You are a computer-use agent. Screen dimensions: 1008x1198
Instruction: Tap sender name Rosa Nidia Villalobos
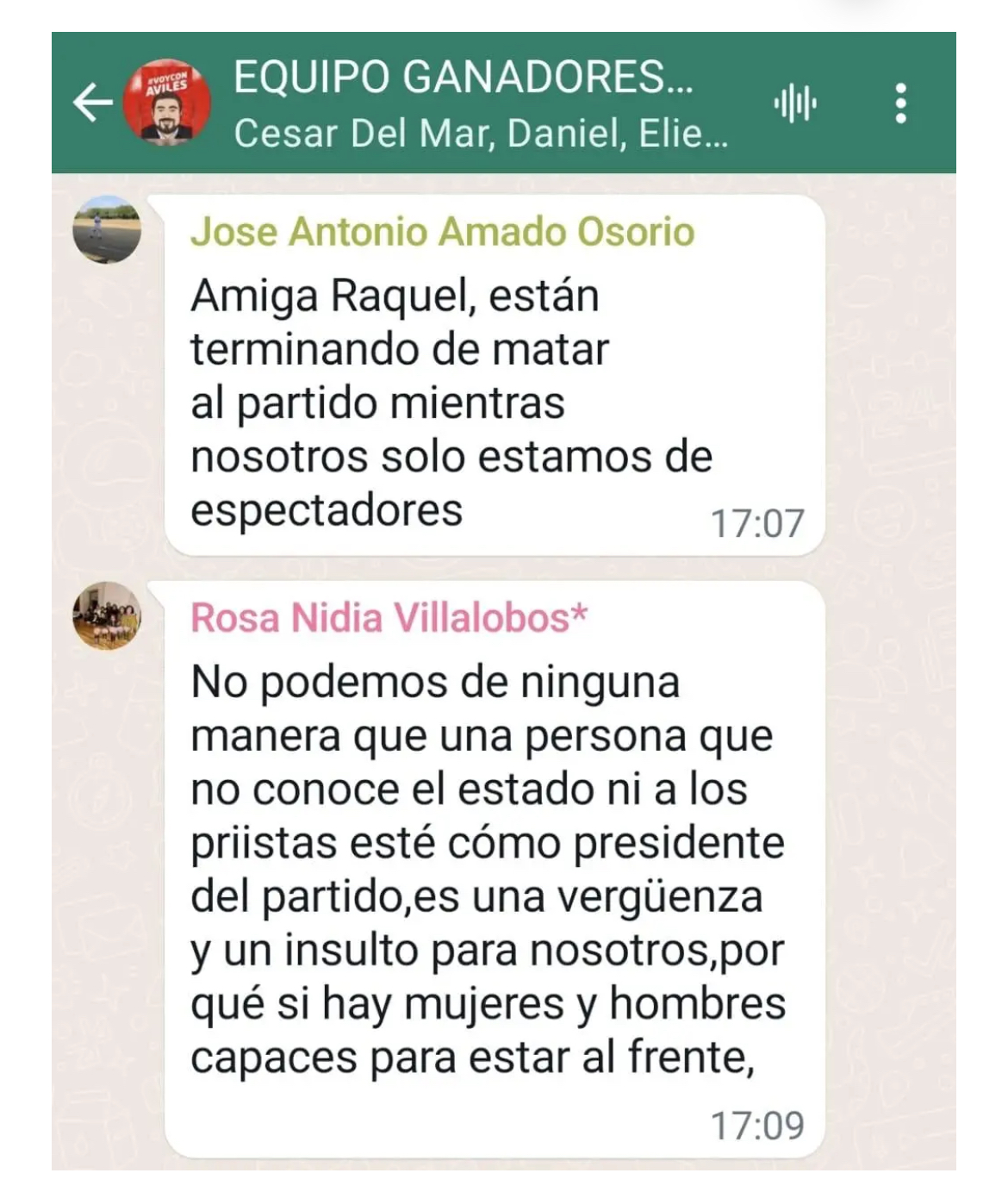(389, 618)
